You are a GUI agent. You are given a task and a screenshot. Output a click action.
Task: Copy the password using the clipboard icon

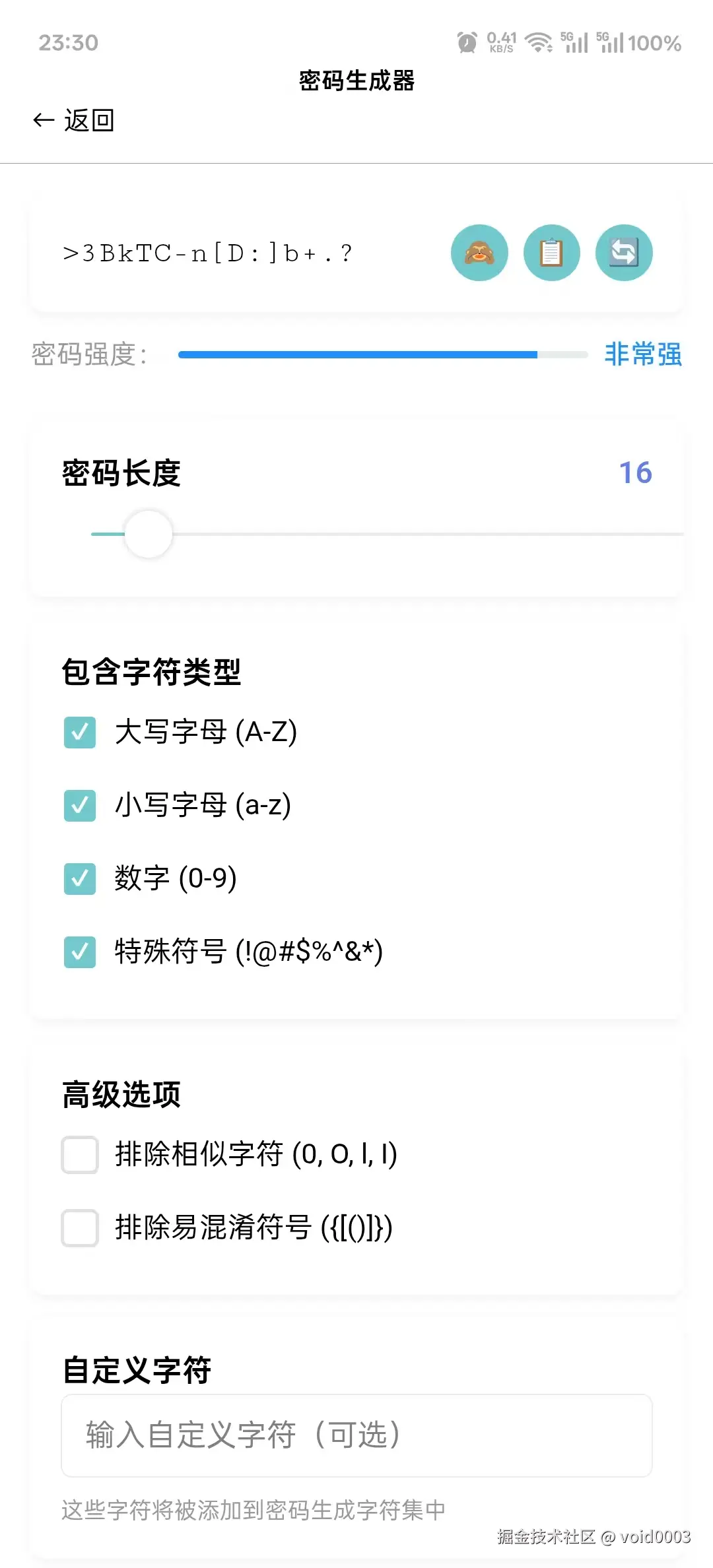point(552,253)
